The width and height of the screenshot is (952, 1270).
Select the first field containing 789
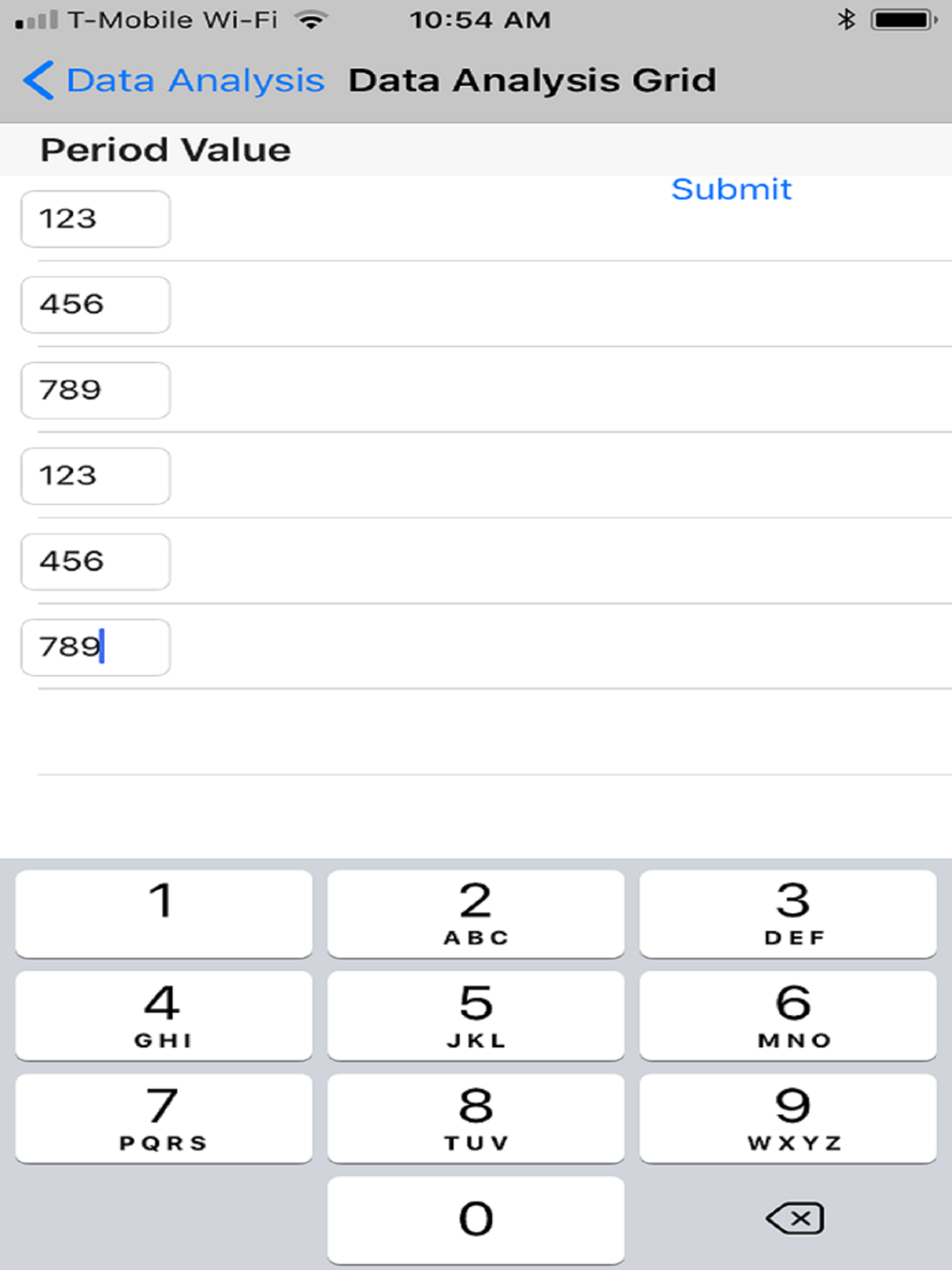tap(95, 390)
